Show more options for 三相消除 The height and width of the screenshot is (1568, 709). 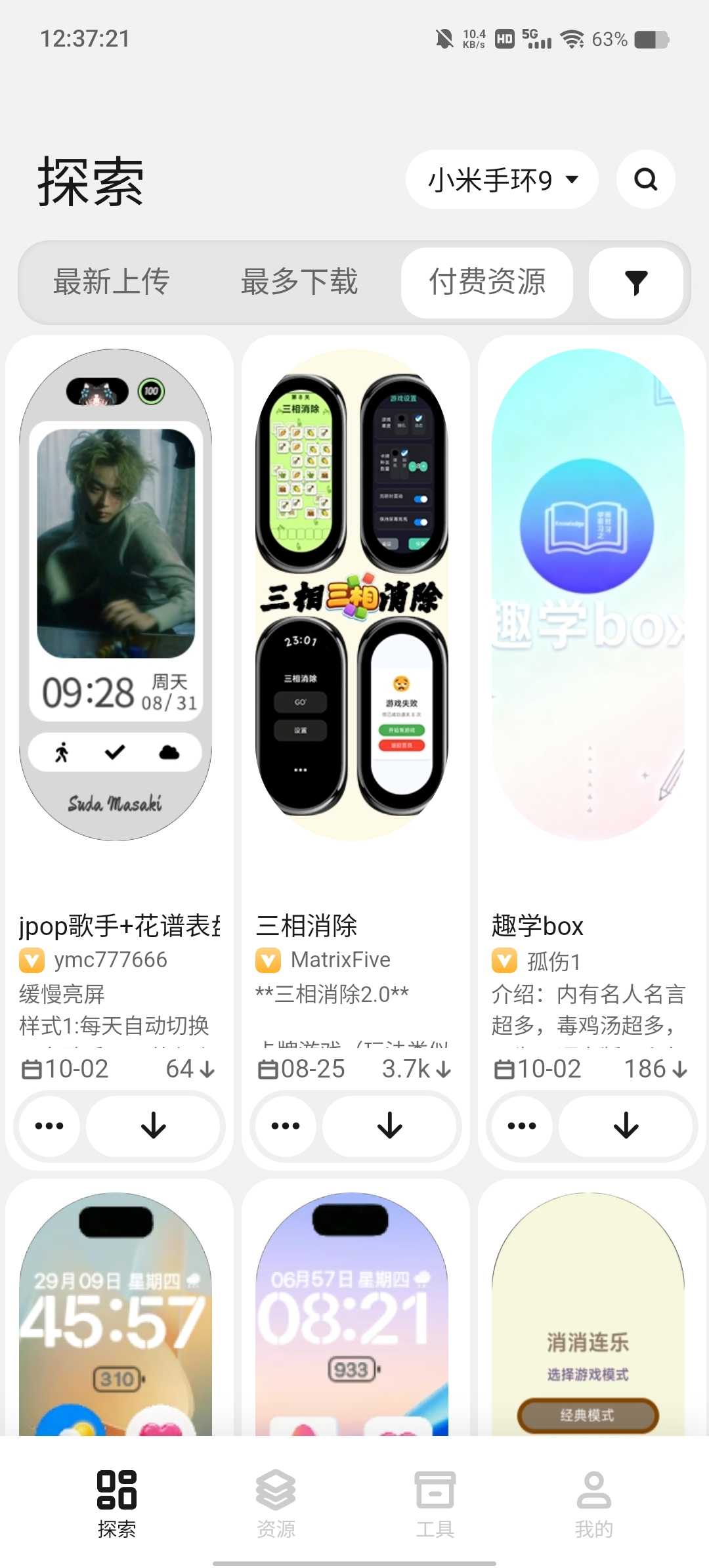(x=286, y=1125)
